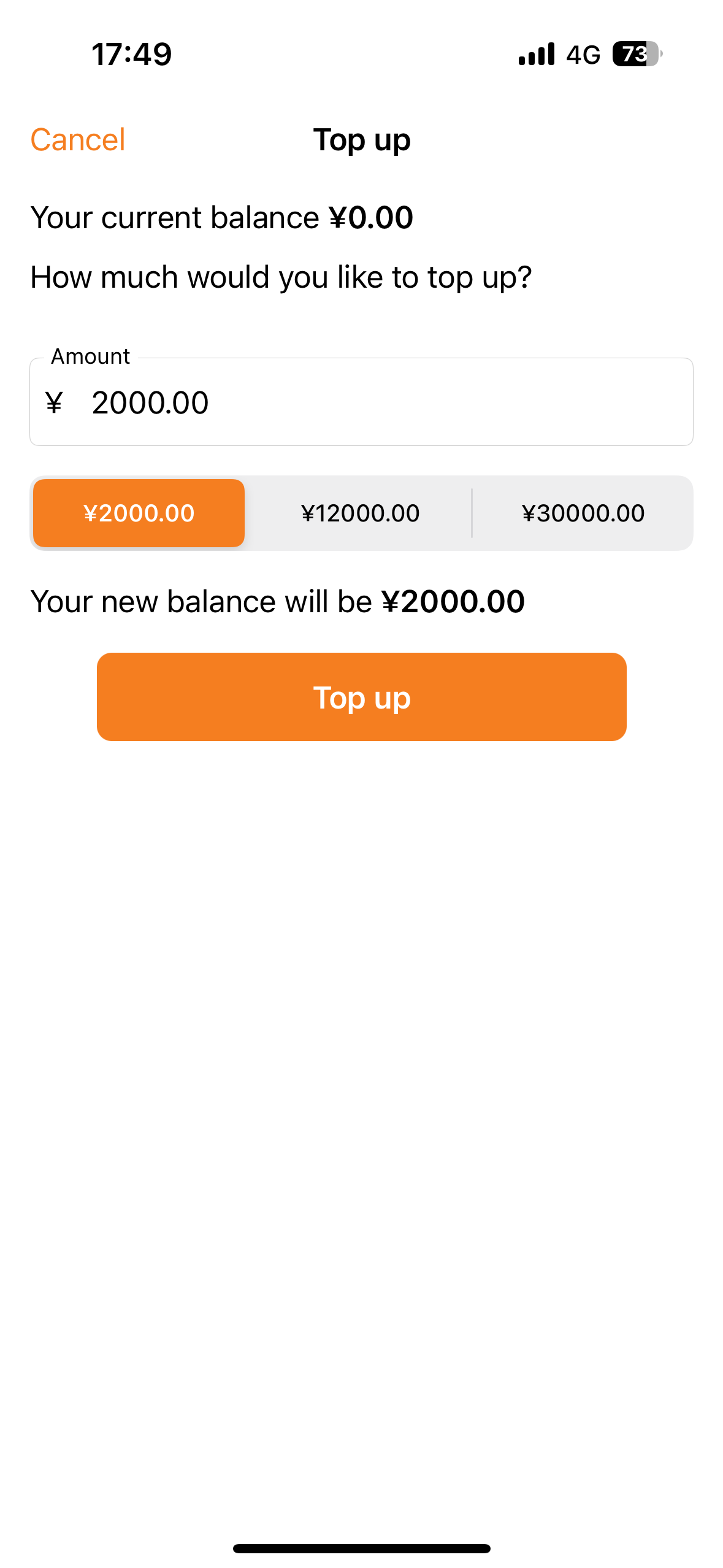Edit the Amount field
The image size is (723, 1568).
[x=361, y=402]
